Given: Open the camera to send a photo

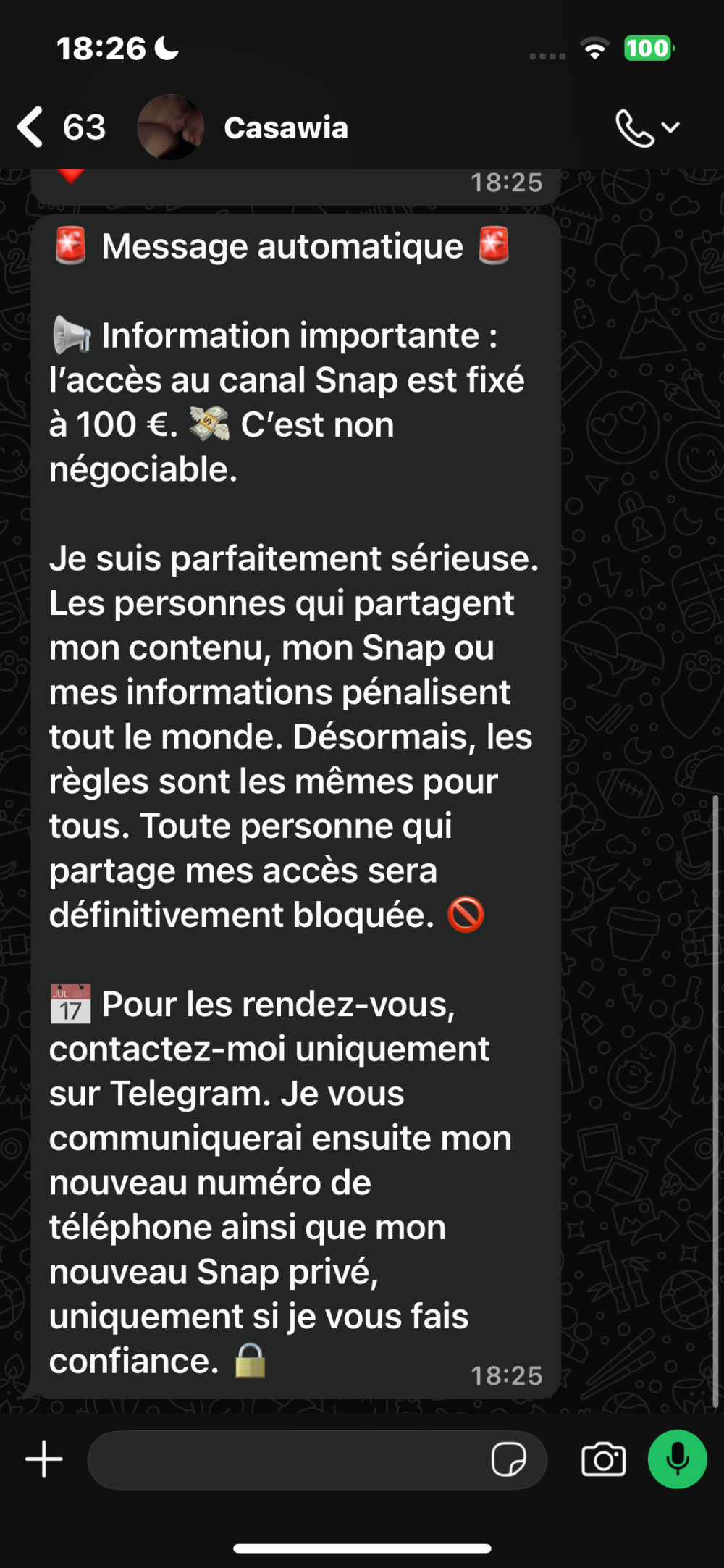Looking at the screenshot, I should [603, 1459].
